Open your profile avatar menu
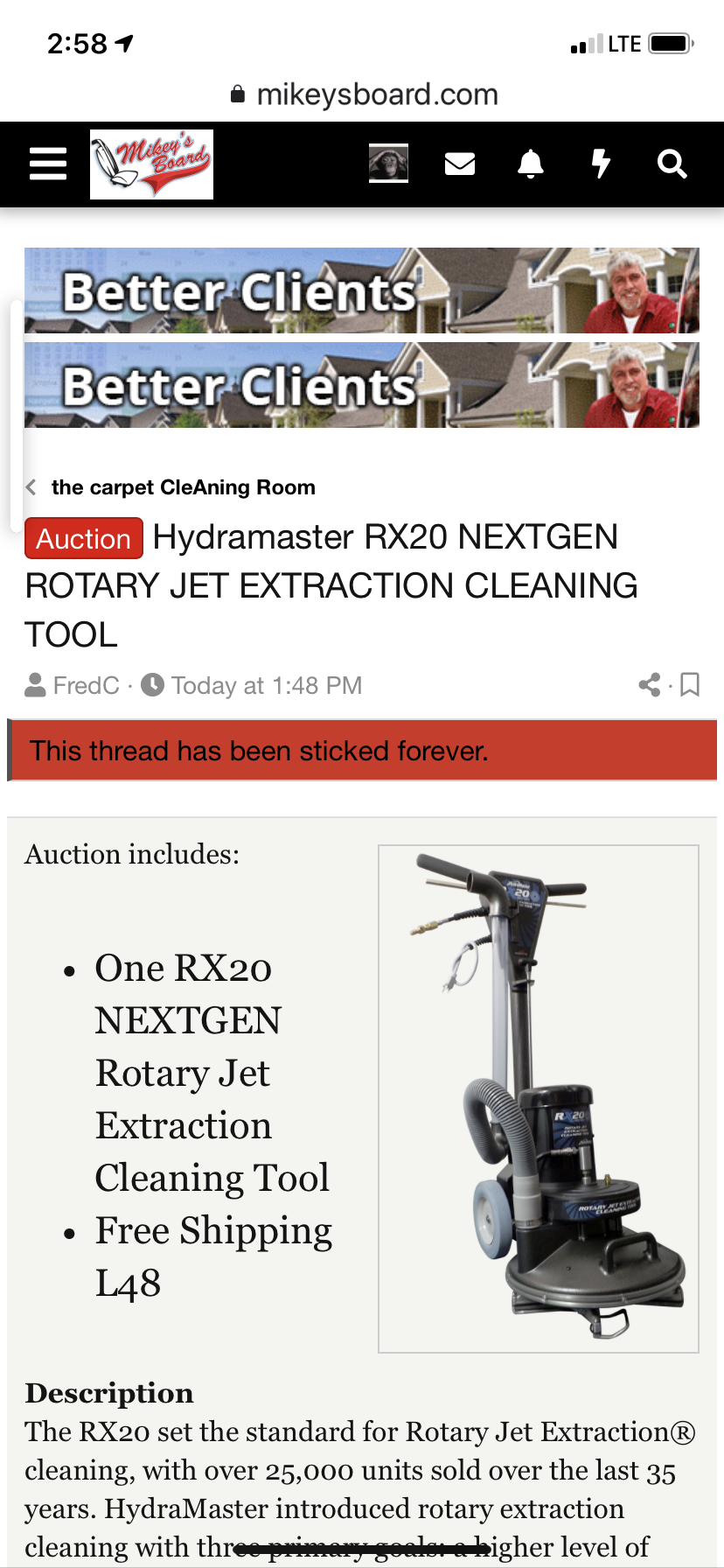The width and height of the screenshot is (724, 1568). point(388,164)
